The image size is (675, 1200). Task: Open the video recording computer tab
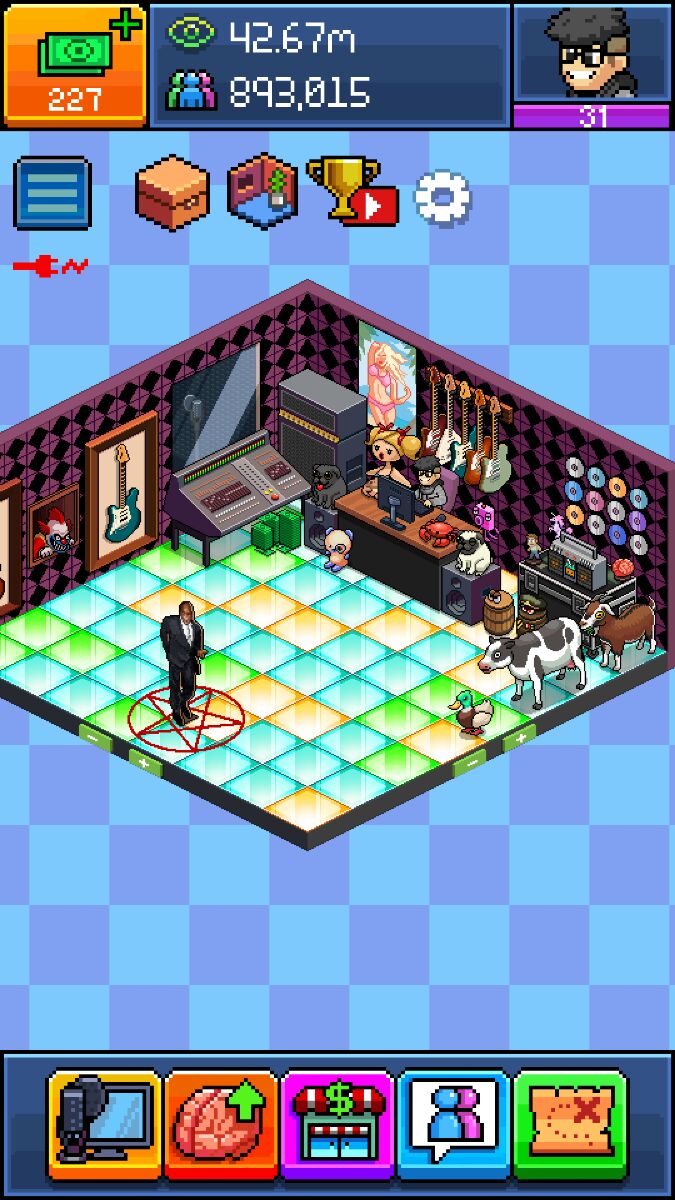[x=105, y=1124]
